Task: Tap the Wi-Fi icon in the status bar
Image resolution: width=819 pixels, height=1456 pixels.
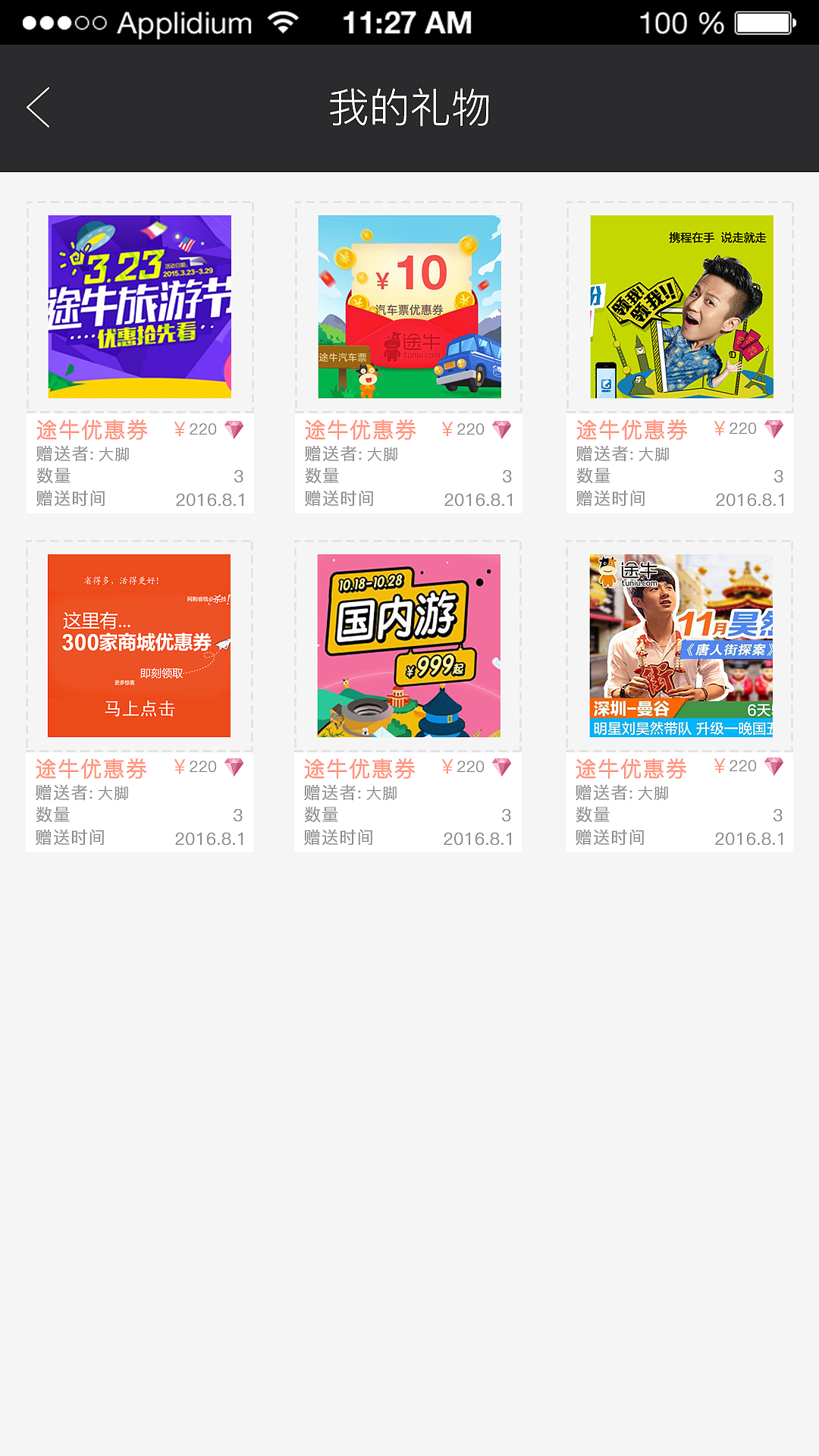Action: (x=284, y=23)
